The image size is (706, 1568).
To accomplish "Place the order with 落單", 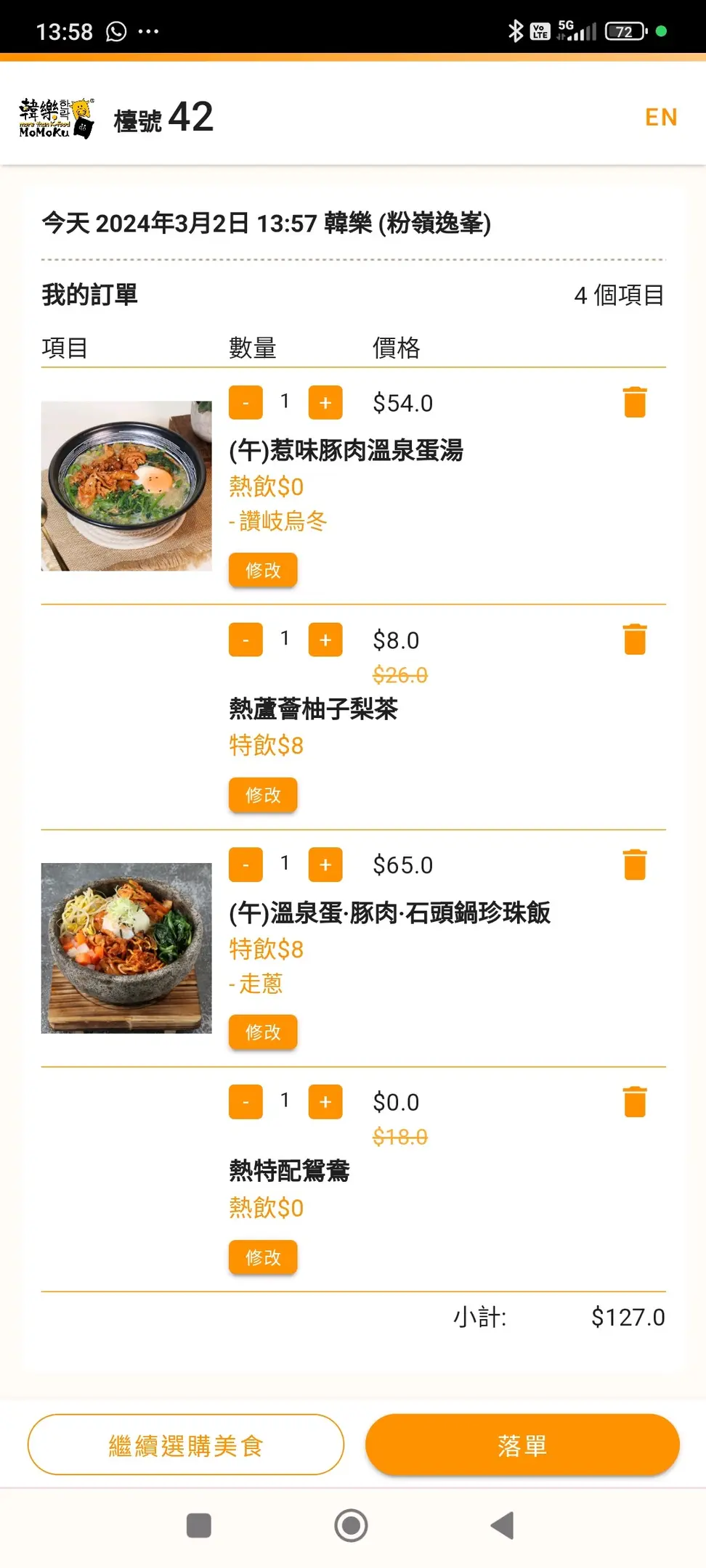I will click(x=522, y=1445).
